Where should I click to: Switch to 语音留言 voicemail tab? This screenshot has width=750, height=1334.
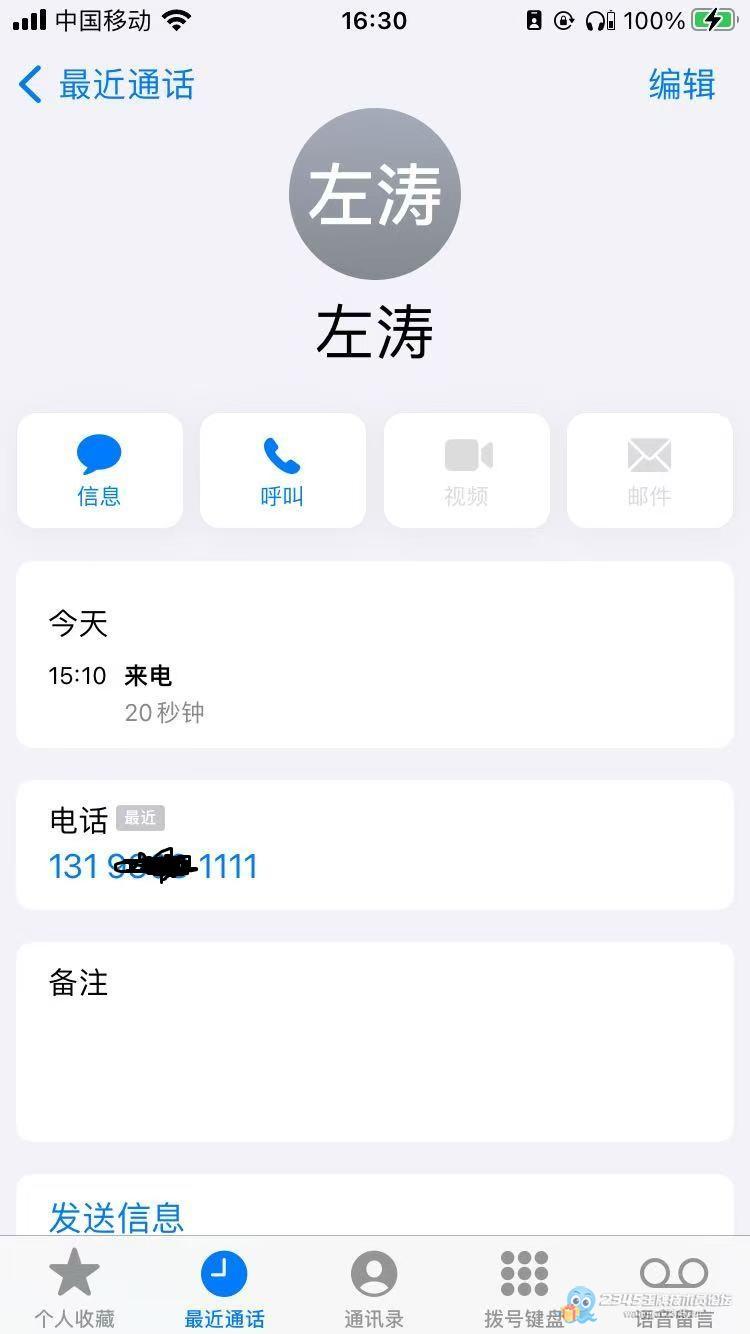point(674,1289)
